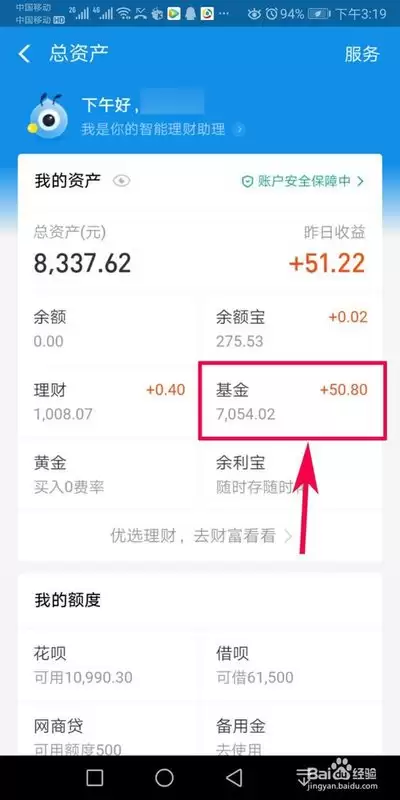Go back from 总资产 page
This screenshot has height=800, width=400.
coord(24,54)
